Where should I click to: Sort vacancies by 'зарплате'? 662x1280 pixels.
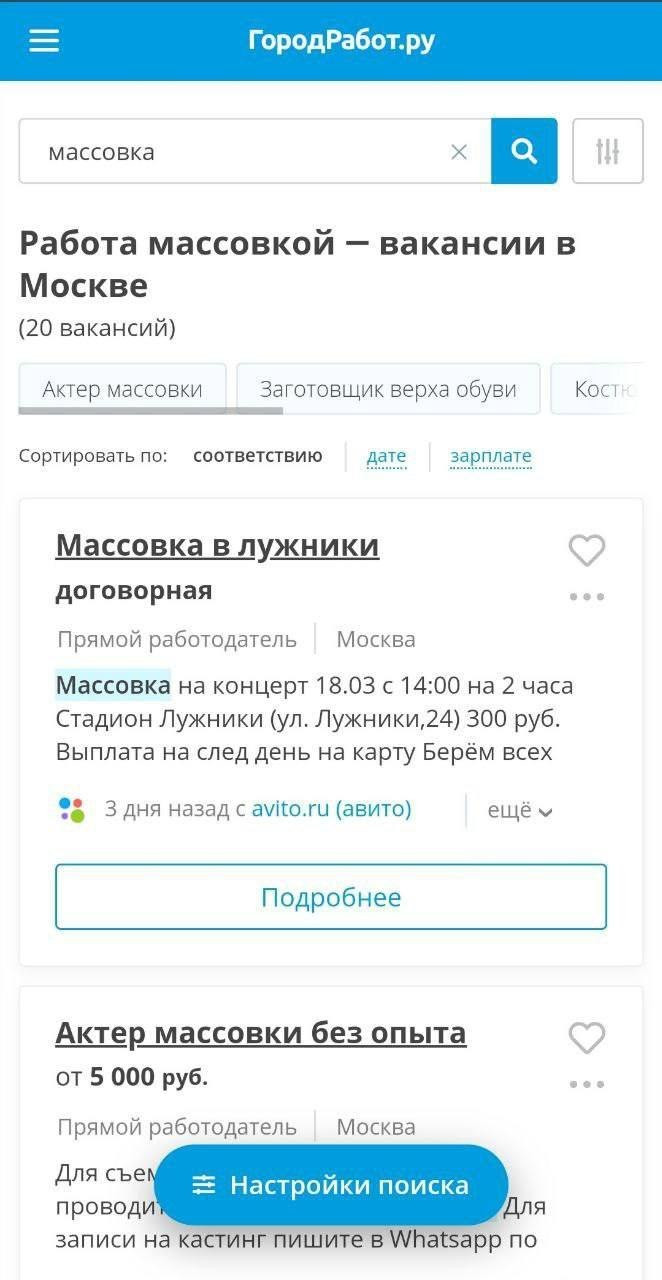(490, 456)
